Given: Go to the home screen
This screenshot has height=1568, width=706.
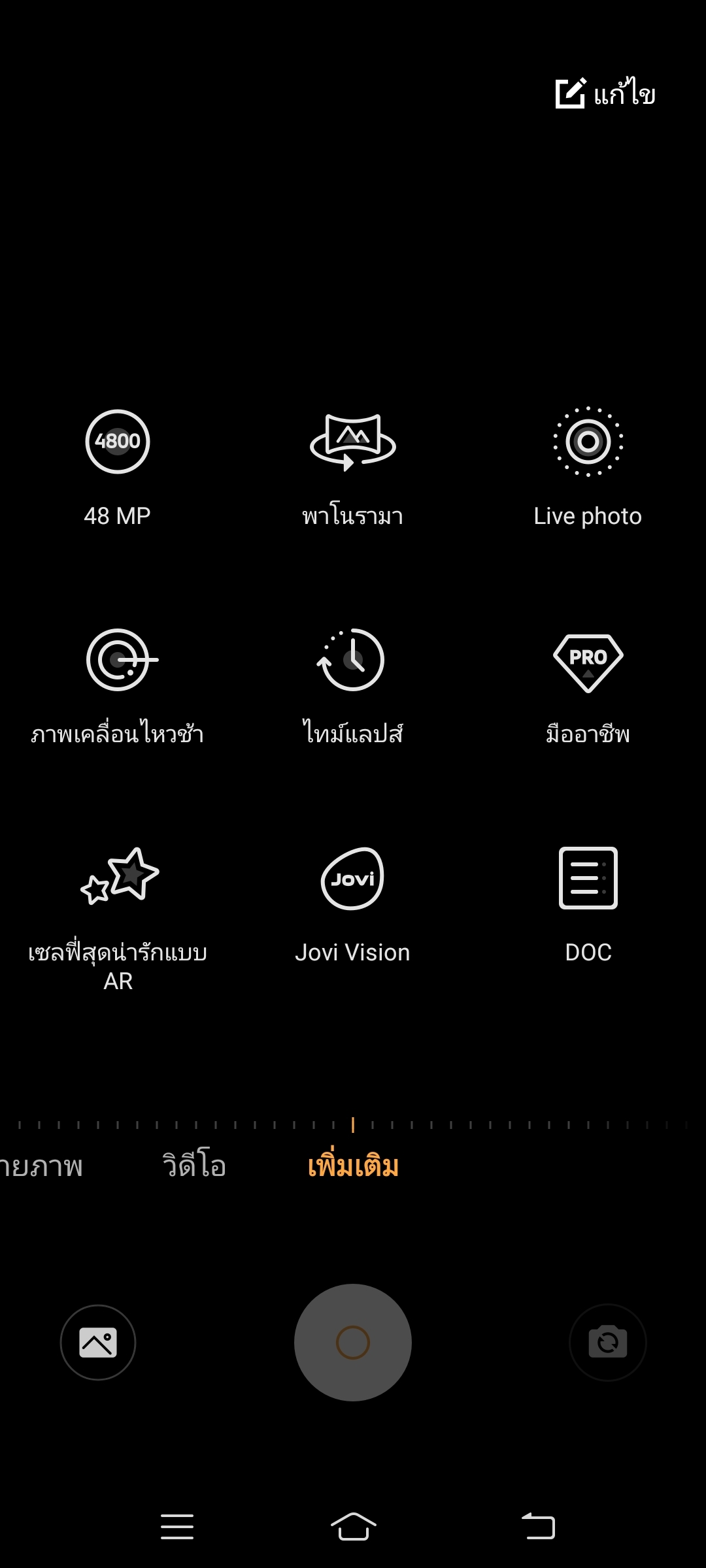Looking at the screenshot, I should [353, 1527].
